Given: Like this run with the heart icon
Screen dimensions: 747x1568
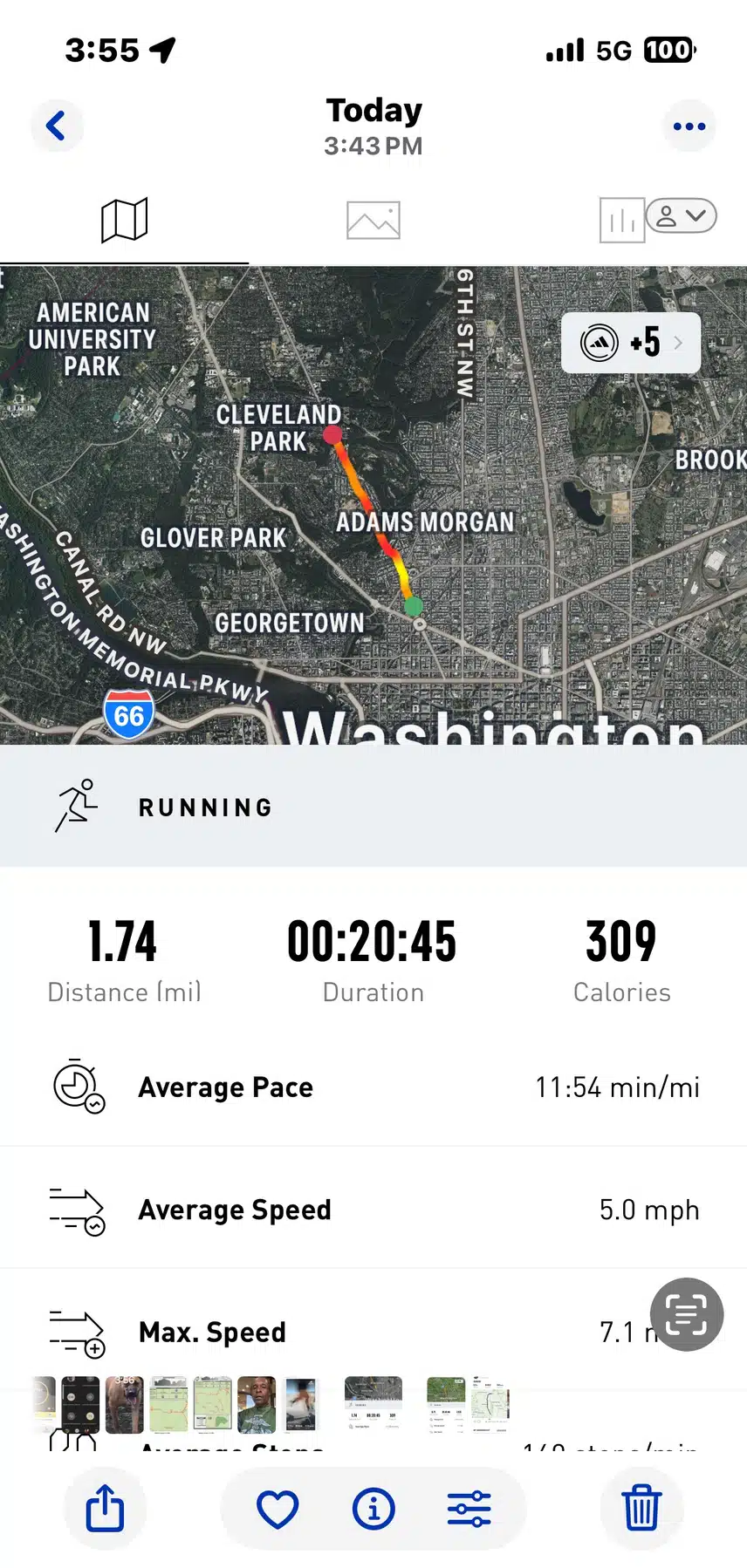Looking at the screenshot, I should click(278, 1509).
